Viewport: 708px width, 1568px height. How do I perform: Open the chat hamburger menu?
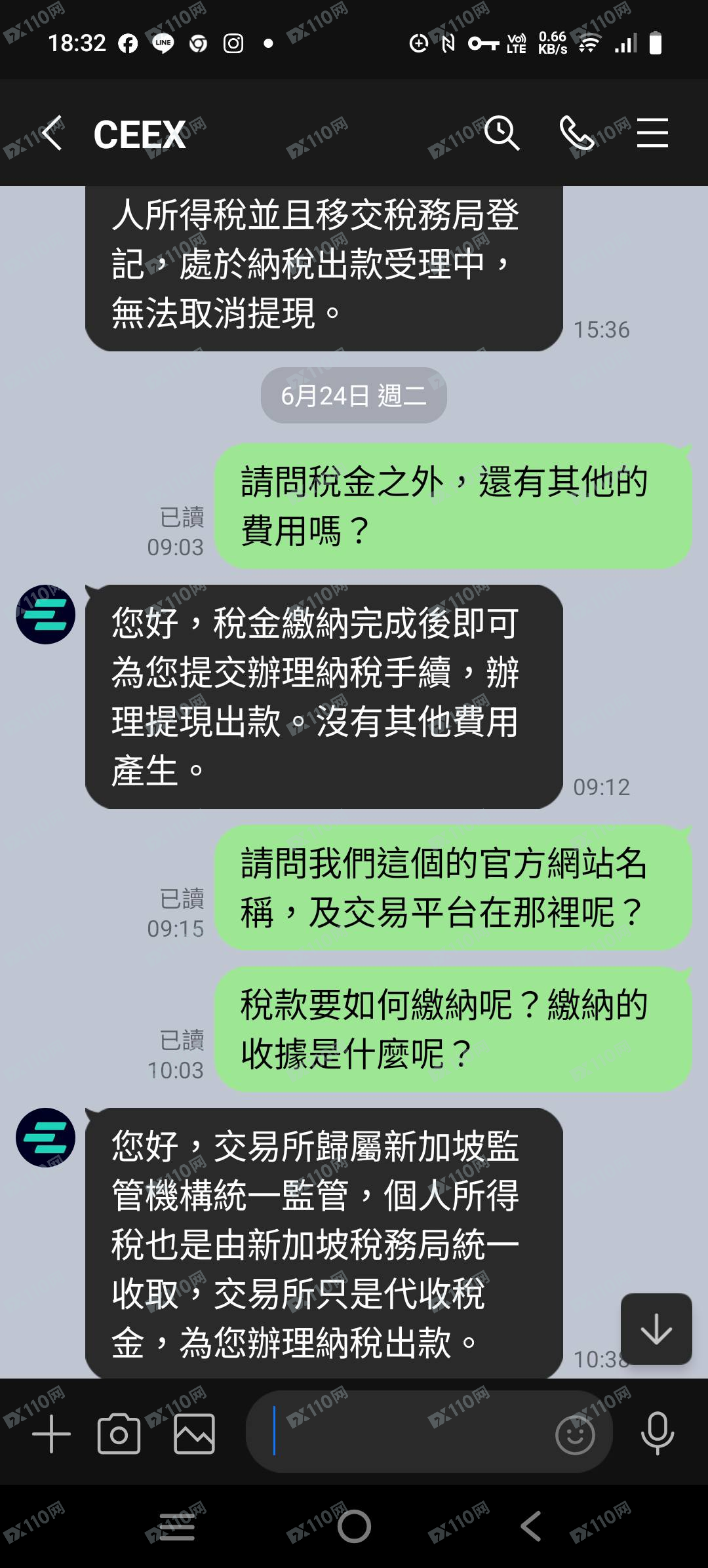pos(652,133)
